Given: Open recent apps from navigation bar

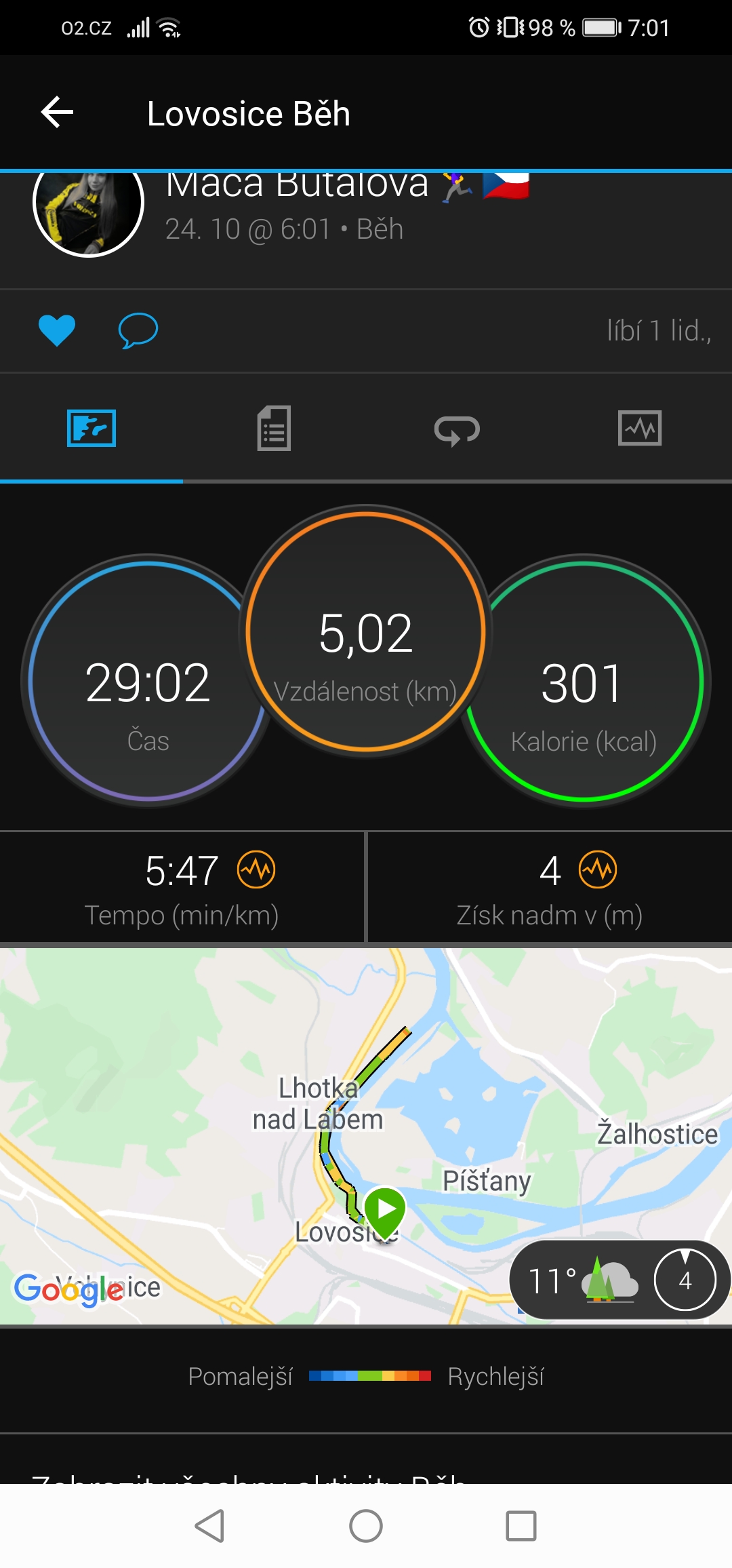Looking at the screenshot, I should tap(521, 1526).
